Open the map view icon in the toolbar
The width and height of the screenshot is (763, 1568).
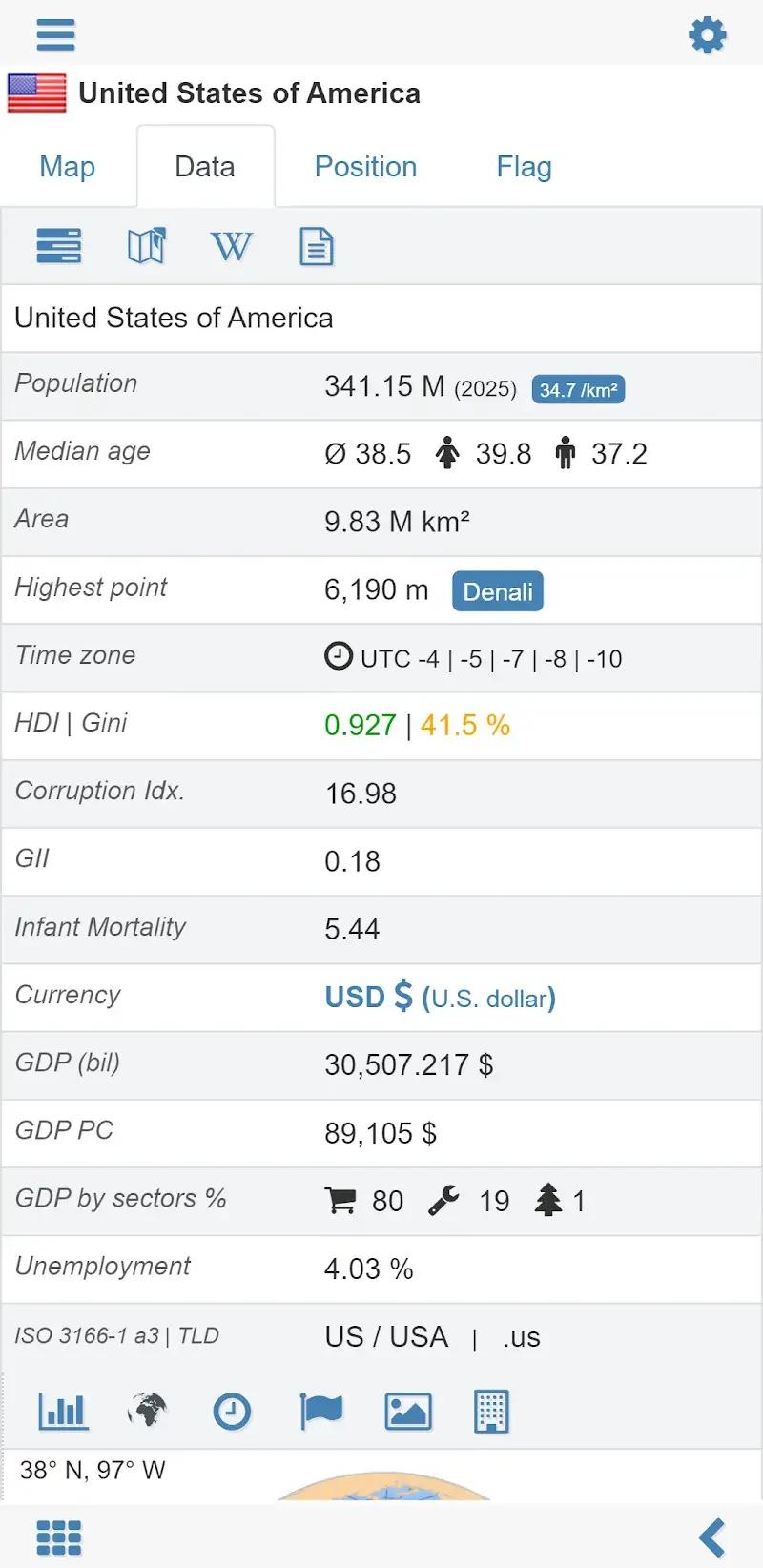[145, 246]
